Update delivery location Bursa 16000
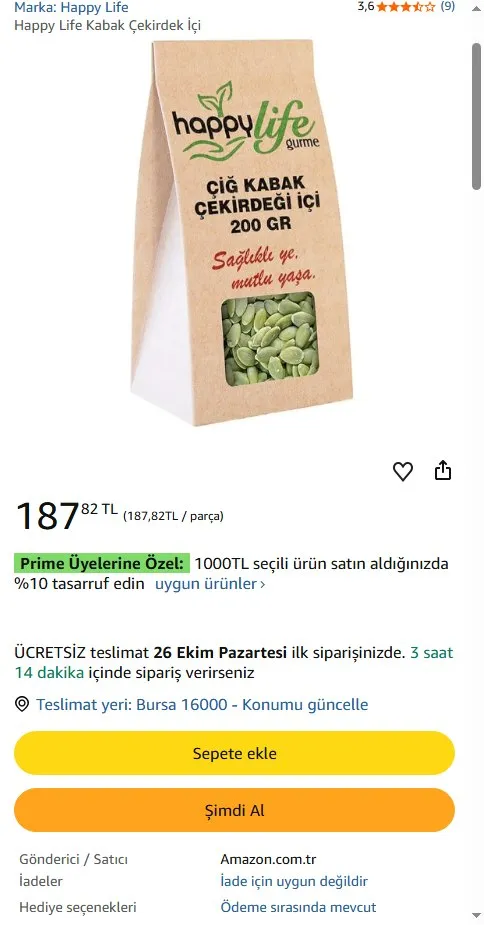 point(202,704)
